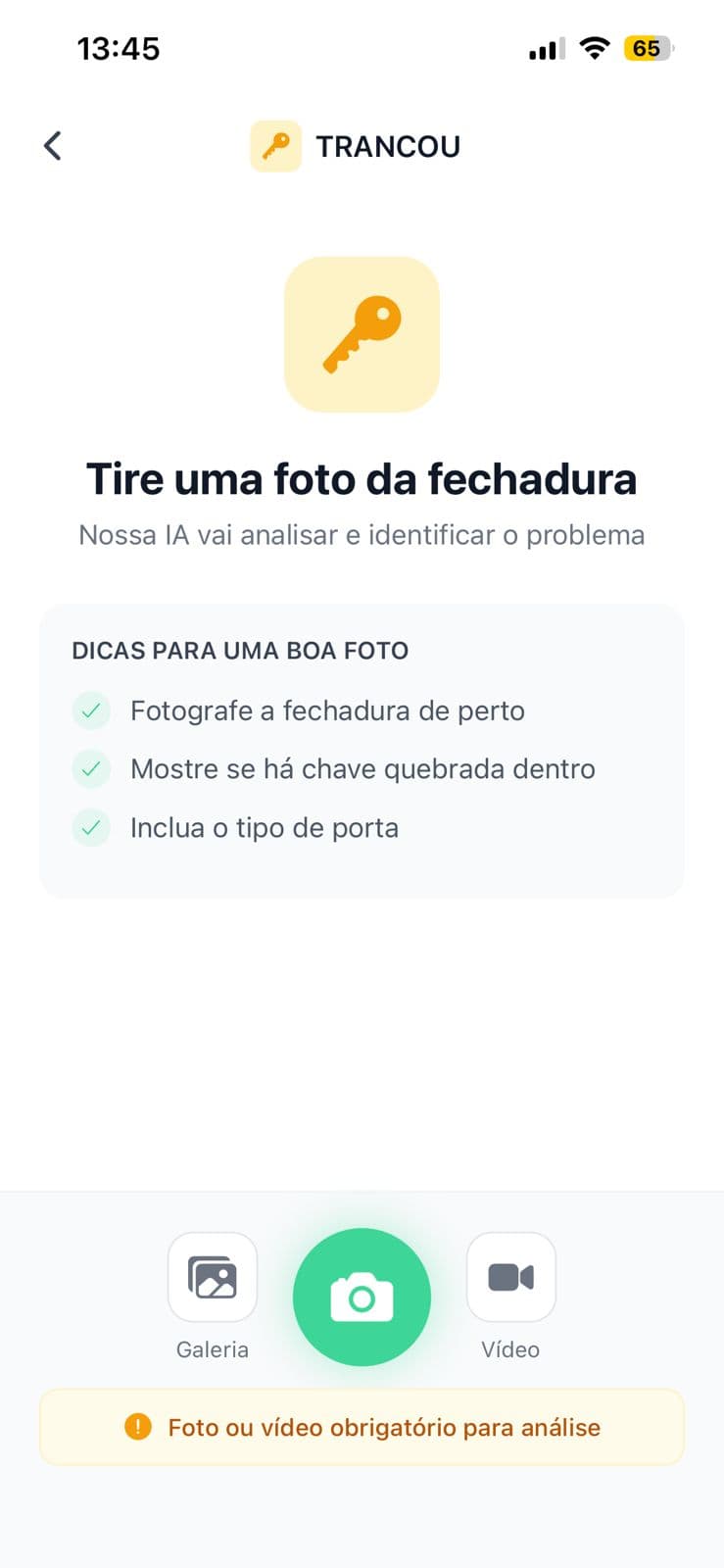
Task: Select the Vídeo recording icon
Action: coord(510,1277)
